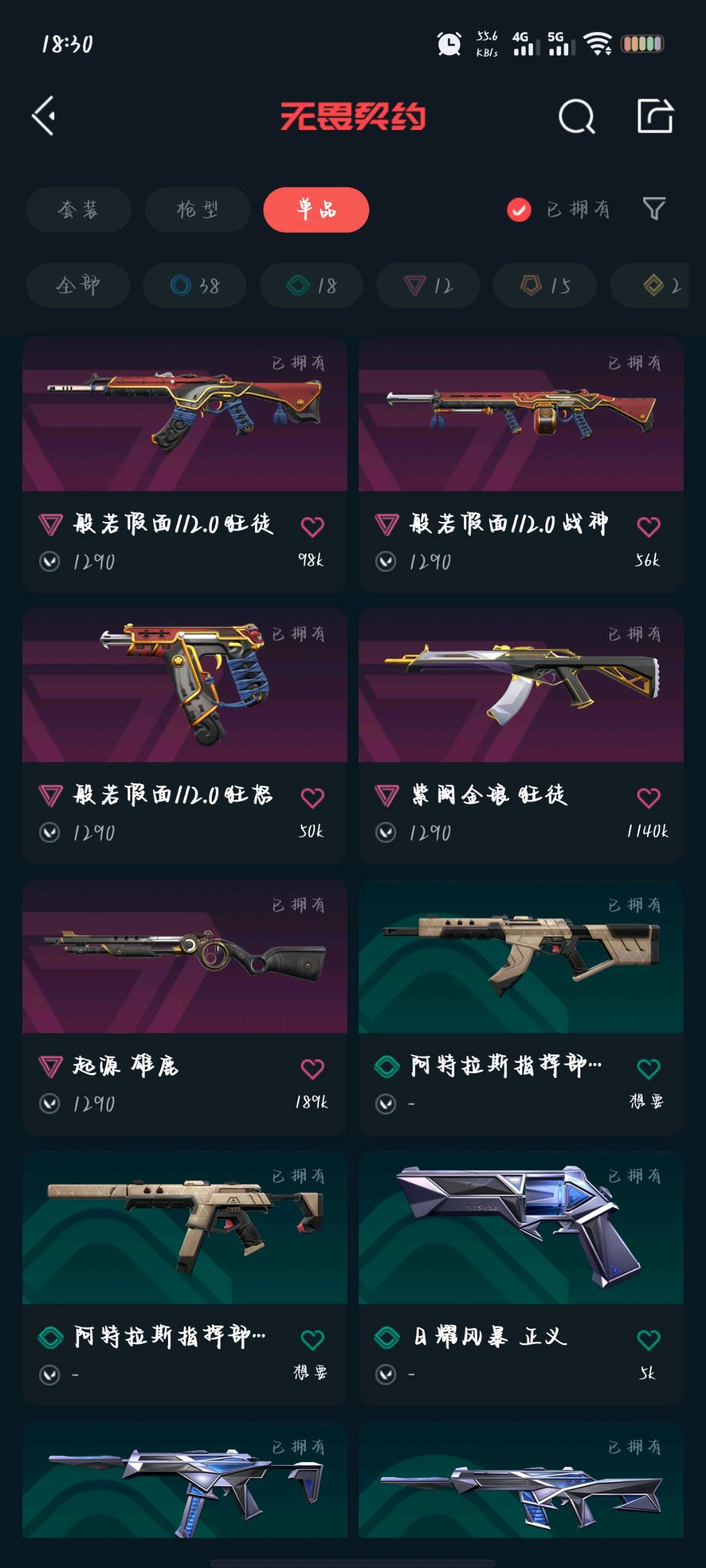Viewport: 706px width, 1568px height.
Task: Filter by the green diamond 18 chip
Action: [x=311, y=286]
